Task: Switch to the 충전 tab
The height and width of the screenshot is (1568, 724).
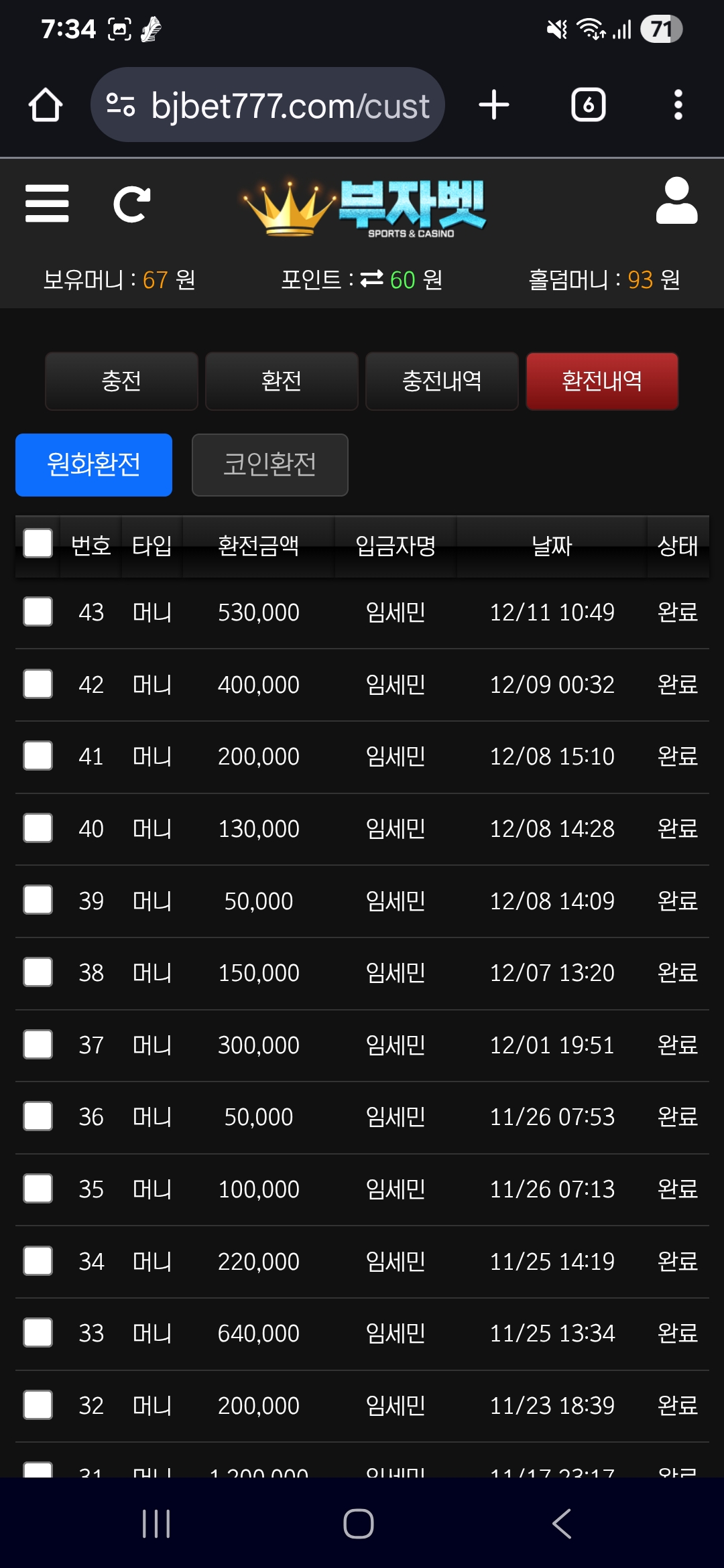Action: 121,381
